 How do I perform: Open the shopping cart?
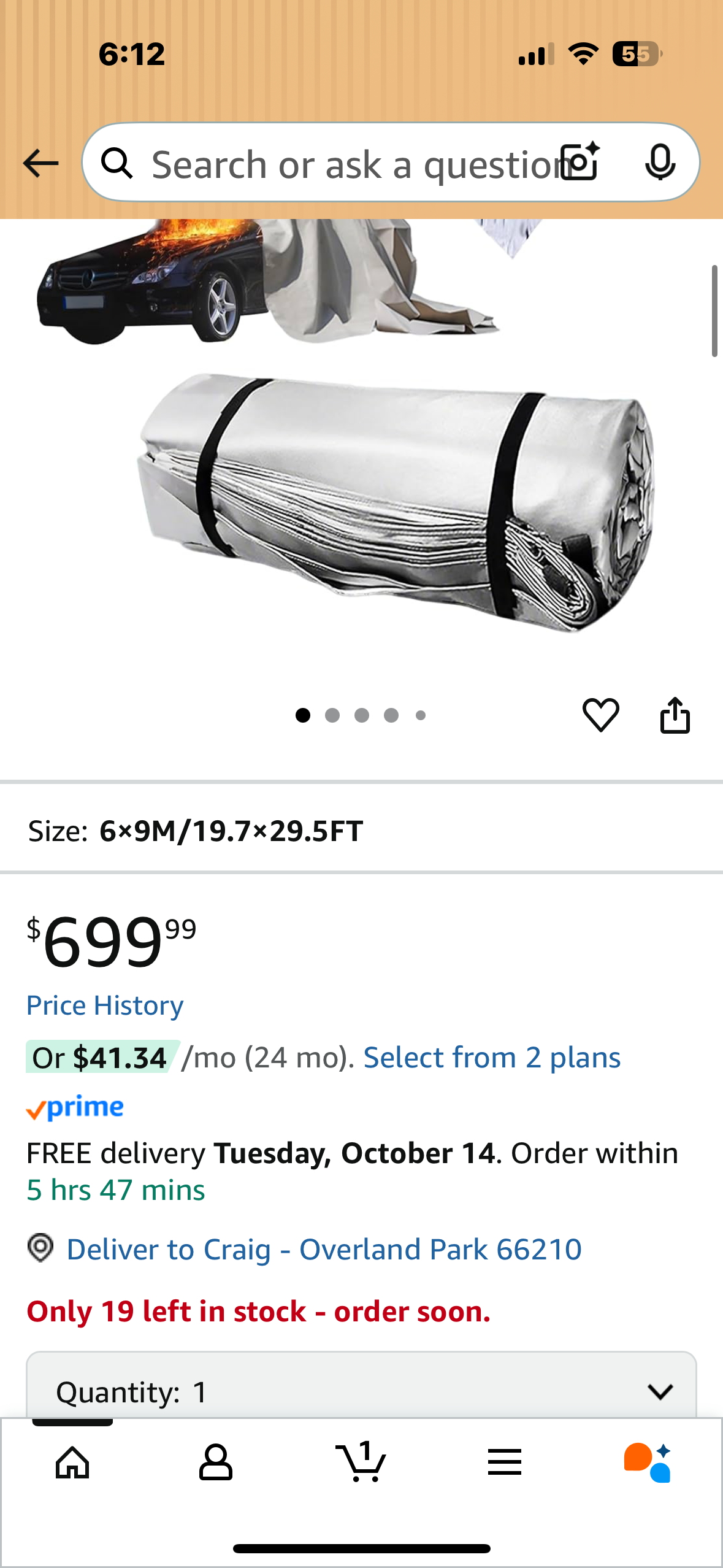[x=361, y=1462]
